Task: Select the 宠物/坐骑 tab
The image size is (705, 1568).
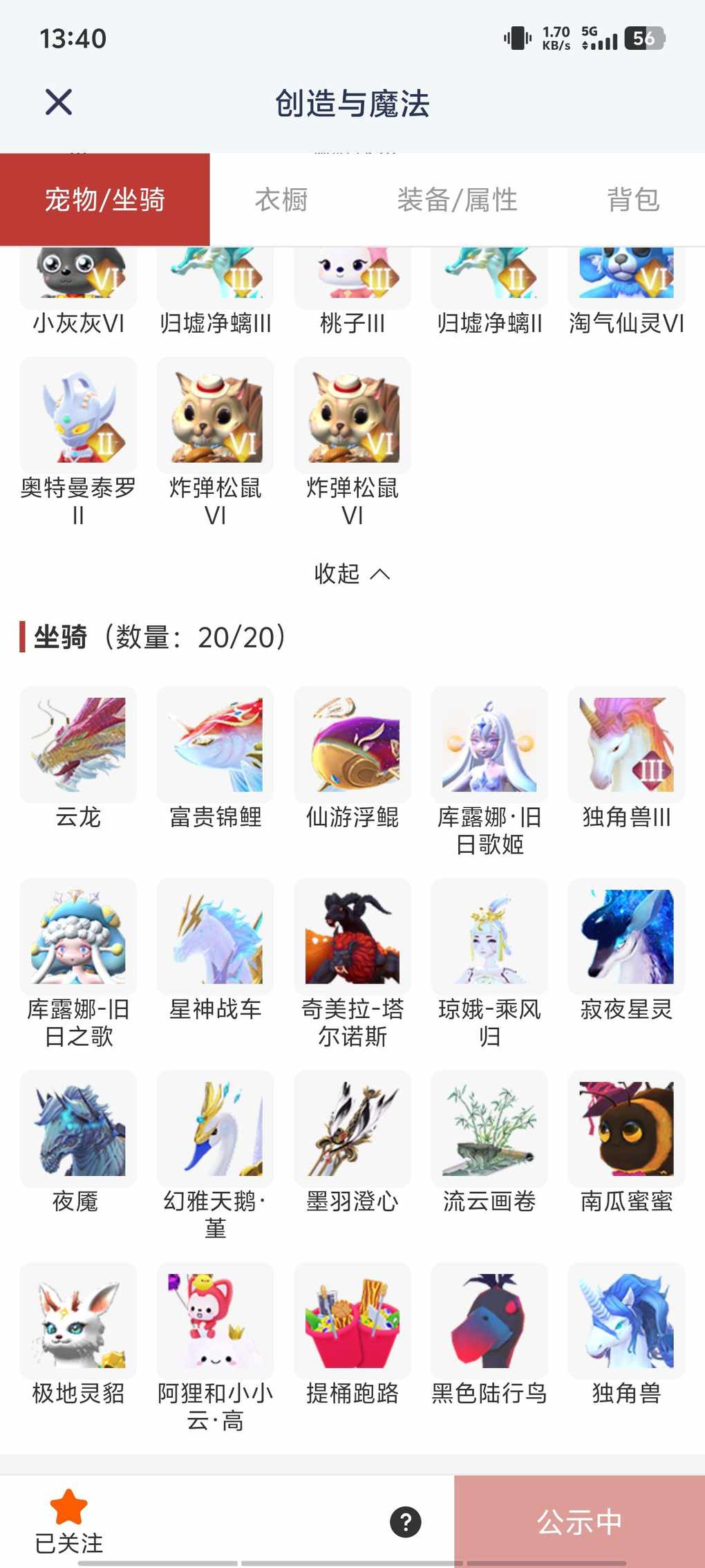Action: tap(104, 200)
